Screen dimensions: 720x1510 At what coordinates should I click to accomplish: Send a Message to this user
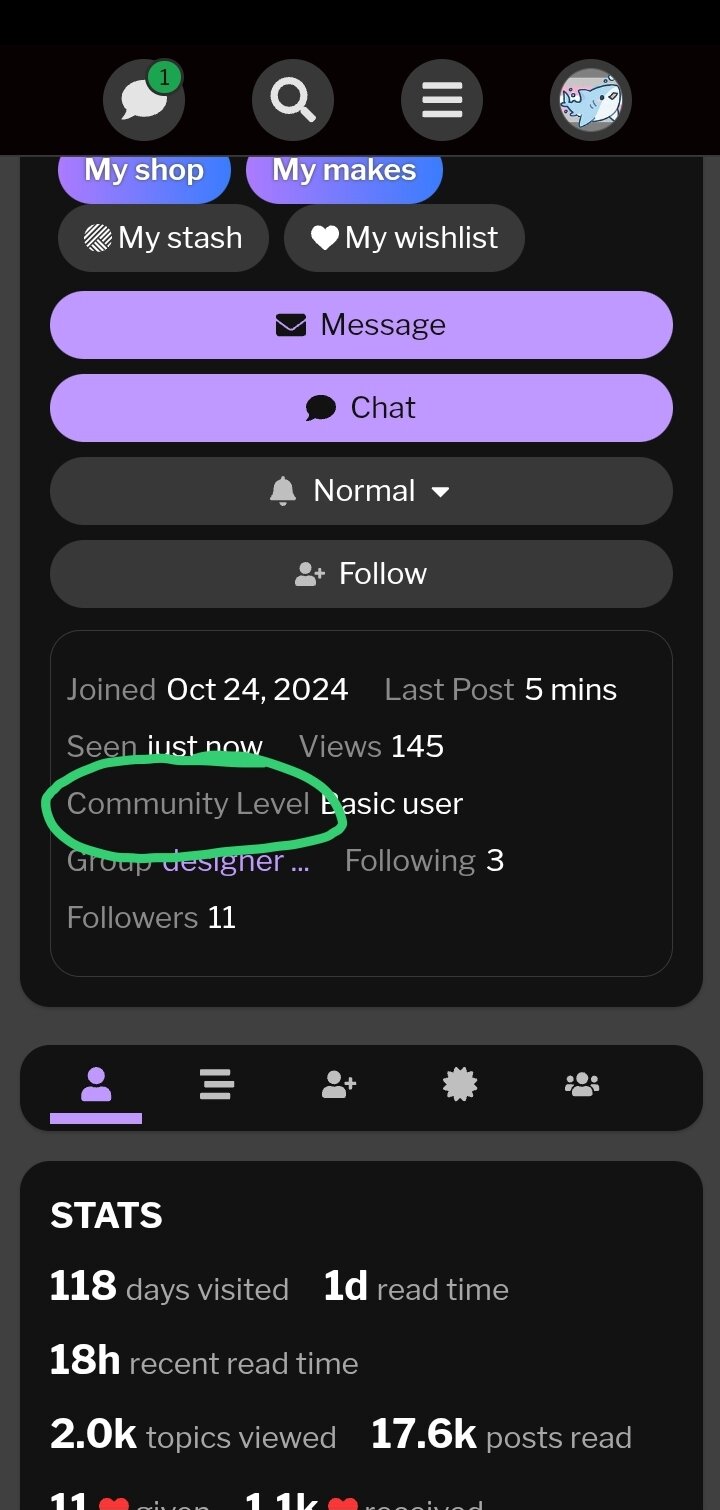coord(361,325)
